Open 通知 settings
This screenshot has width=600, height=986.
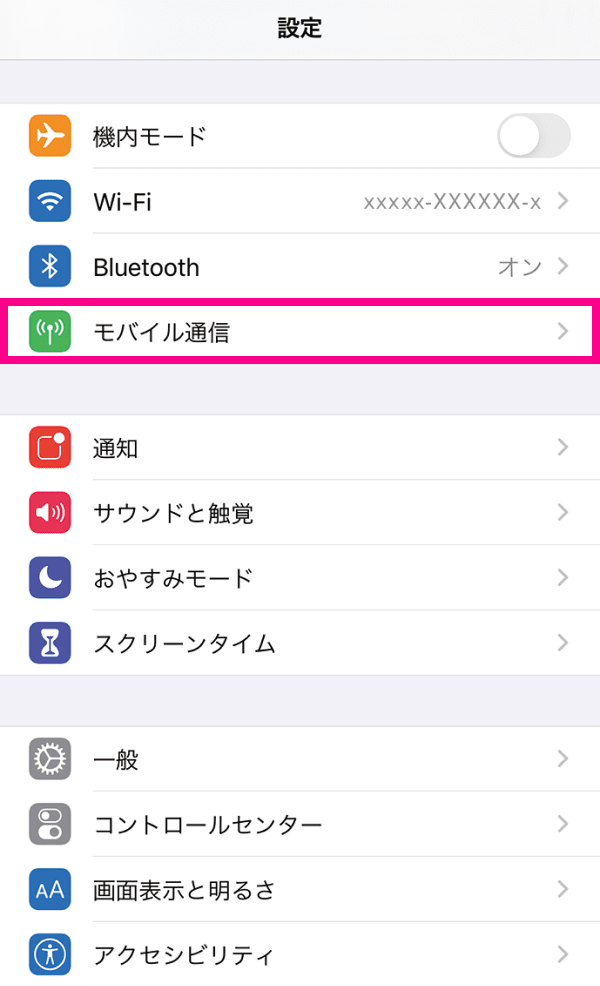click(x=300, y=448)
